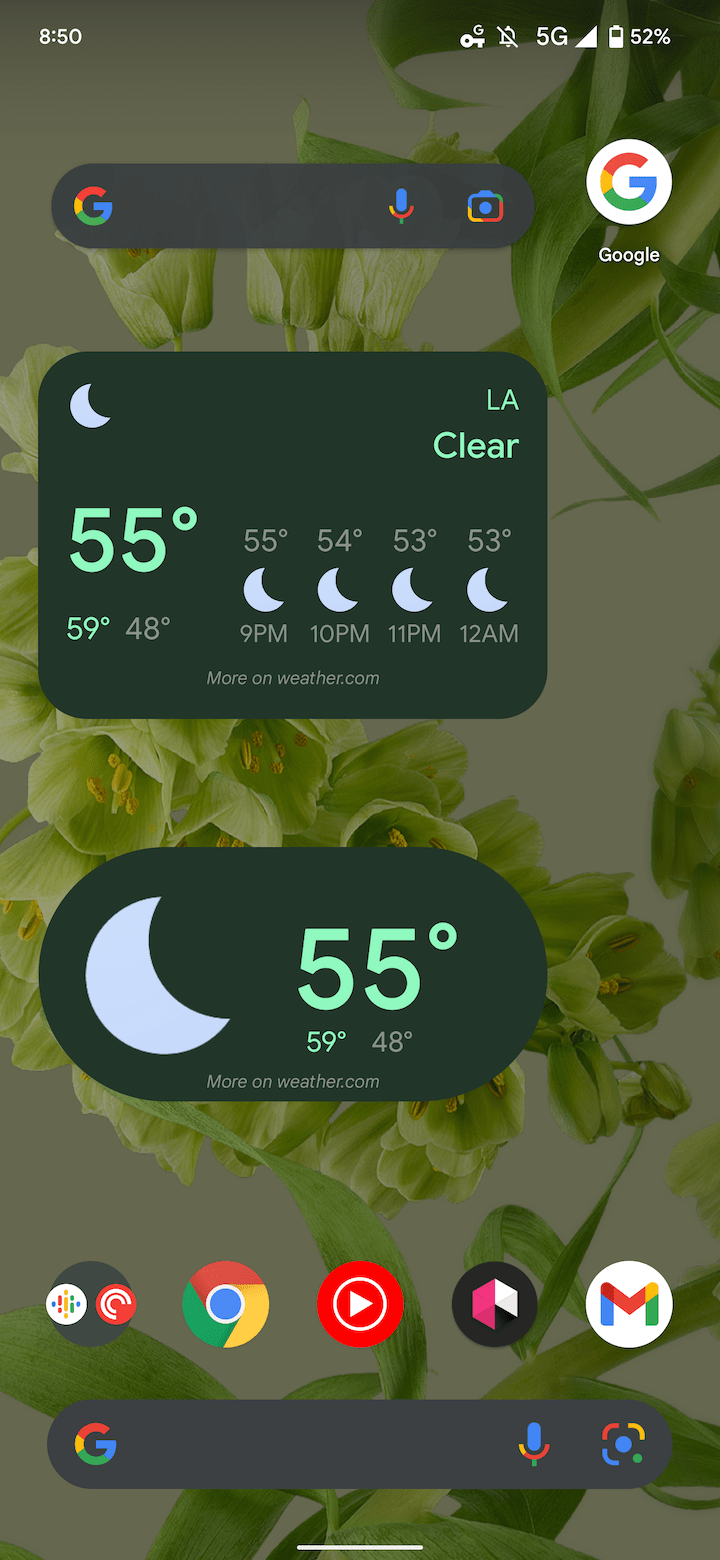Open the podcasts app folder
The height and width of the screenshot is (1560, 720).
(x=91, y=1304)
